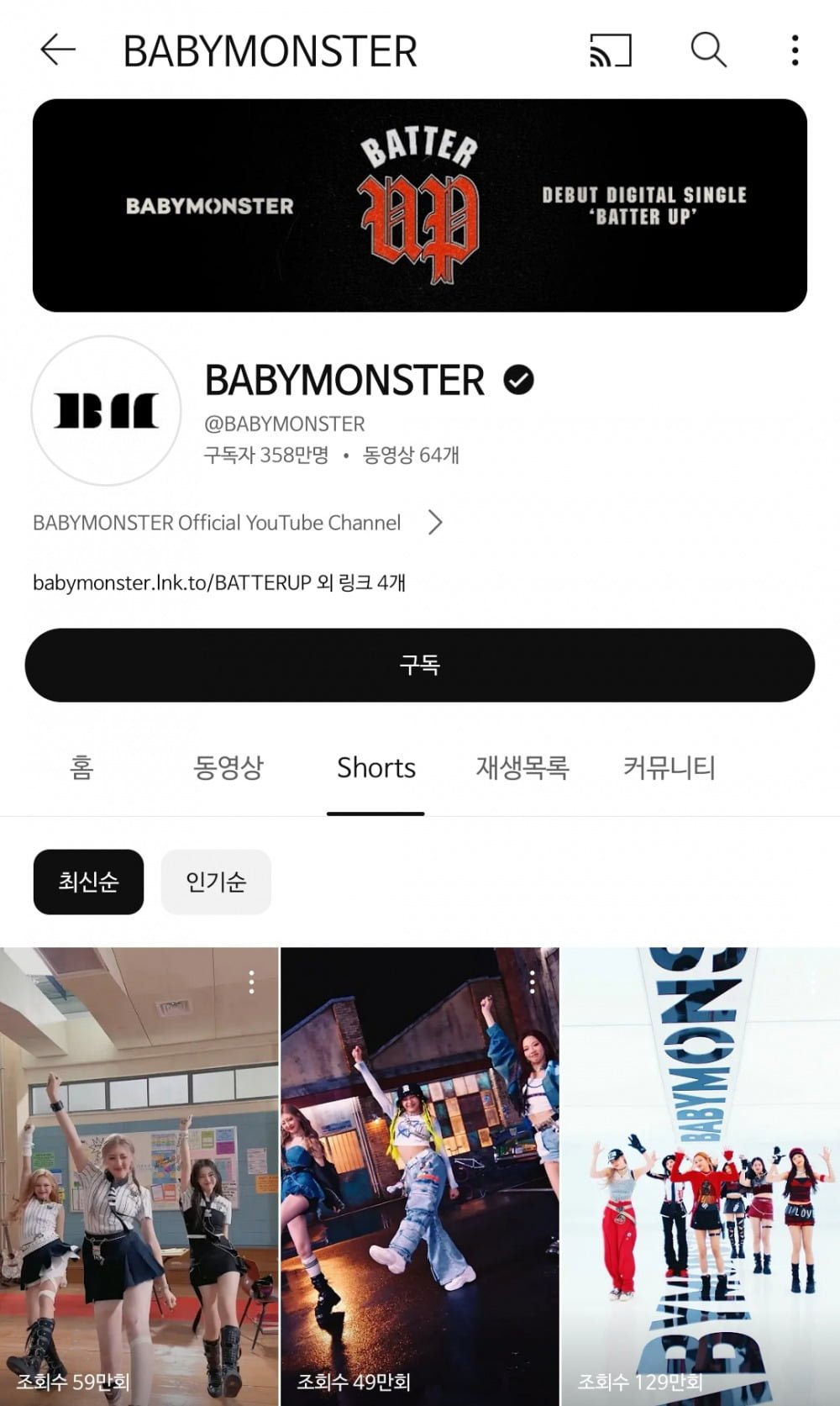Subscribe with the 구독 button

coord(420,665)
